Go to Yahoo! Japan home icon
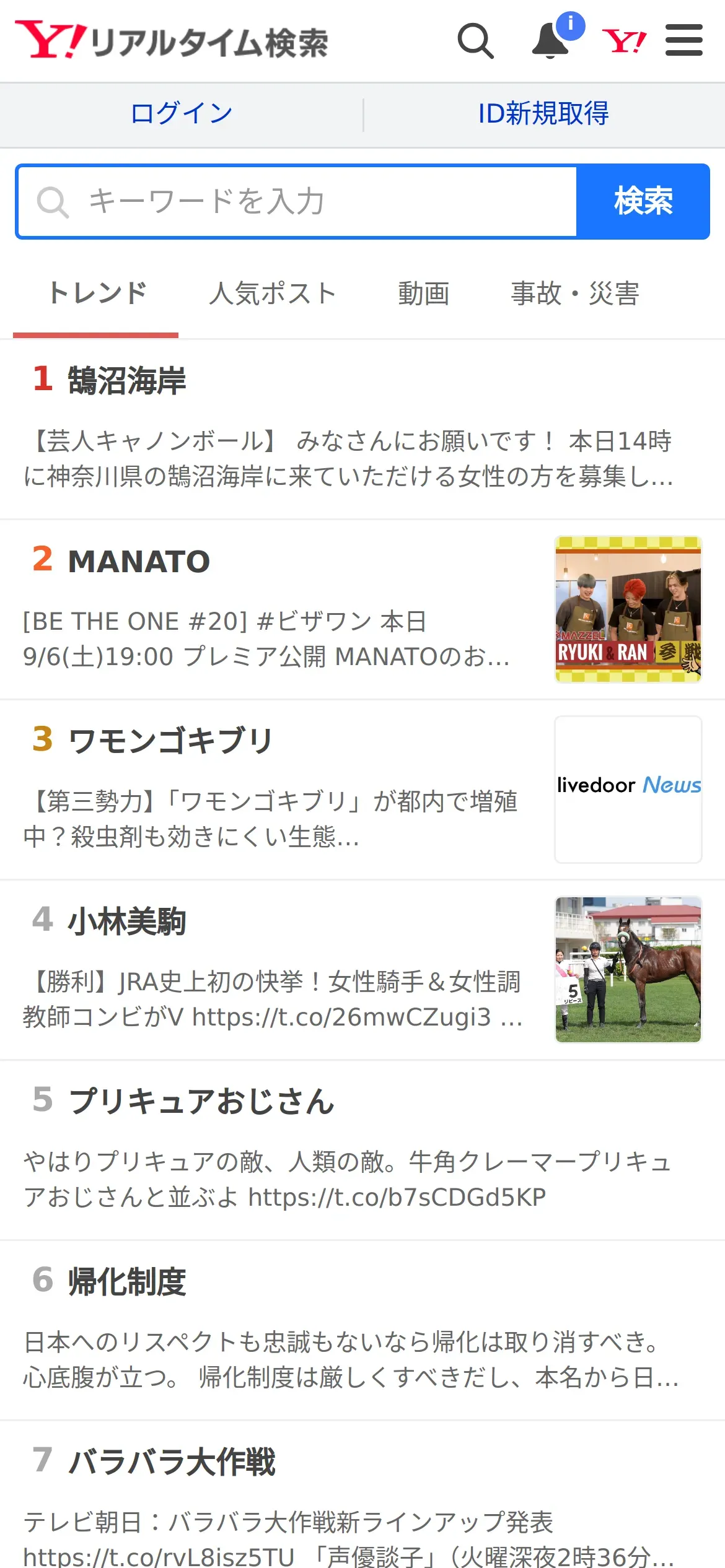 624,41
